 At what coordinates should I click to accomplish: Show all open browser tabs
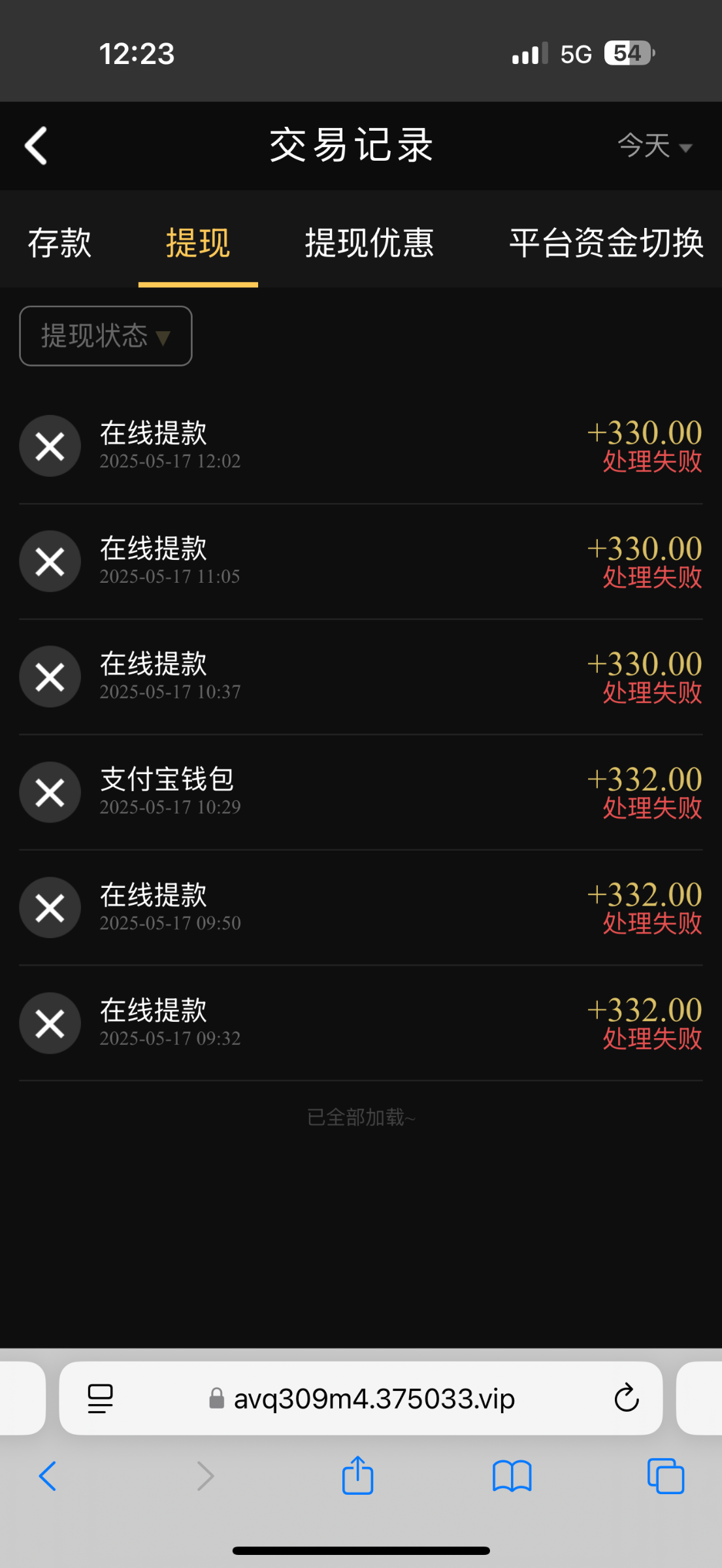665,1476
